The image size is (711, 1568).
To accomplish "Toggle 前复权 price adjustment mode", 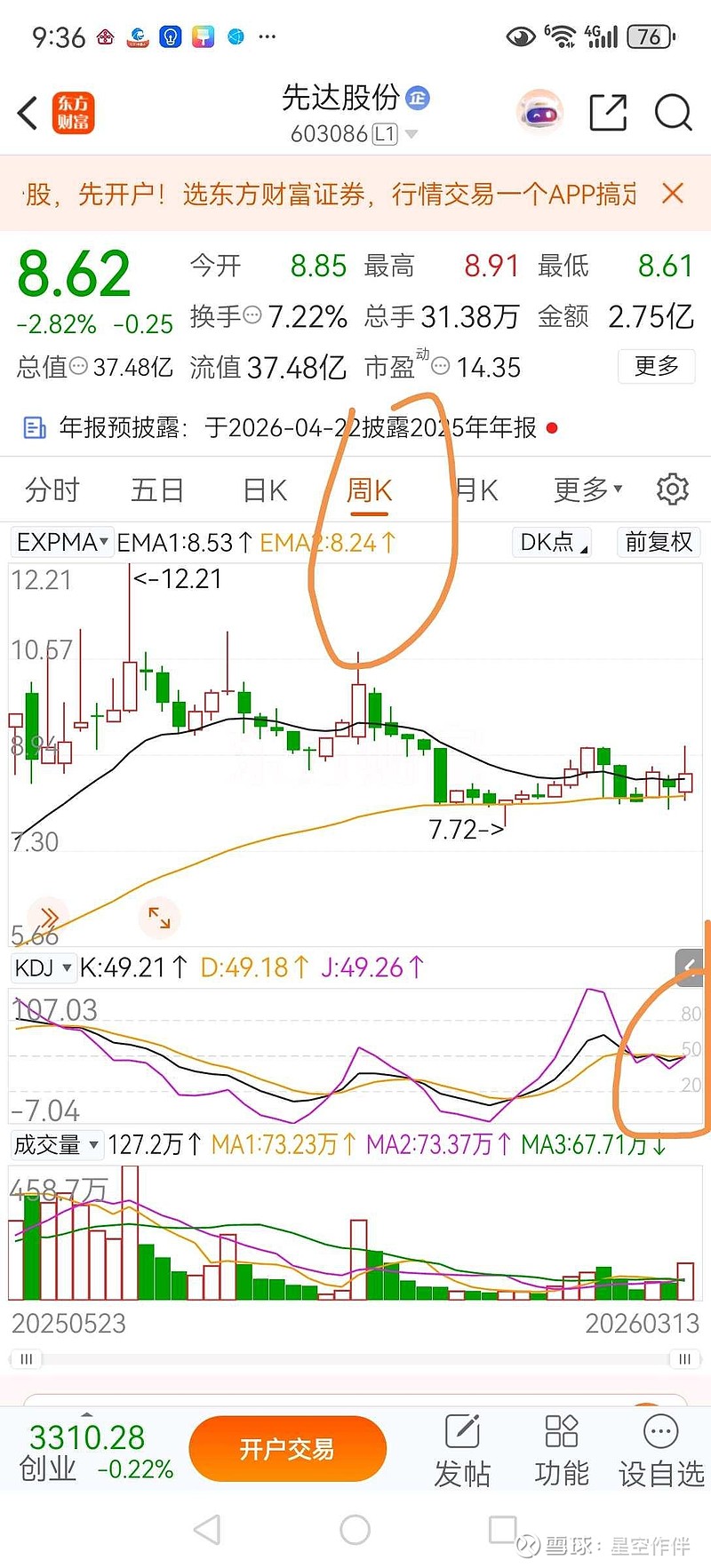I will (x=658, y=542).
